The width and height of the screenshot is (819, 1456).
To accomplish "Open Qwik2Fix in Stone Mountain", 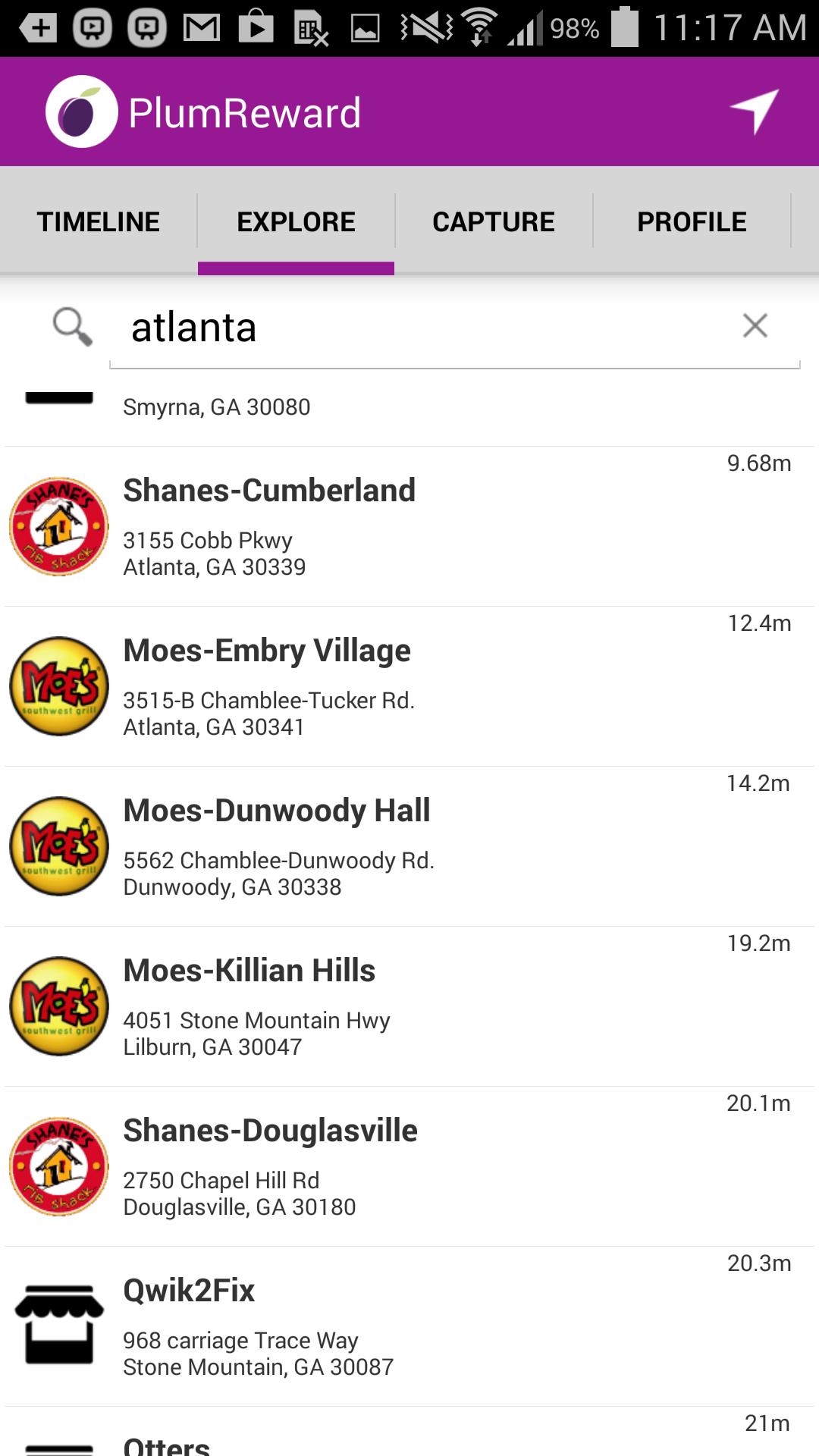I will [x=409, y=1326].
